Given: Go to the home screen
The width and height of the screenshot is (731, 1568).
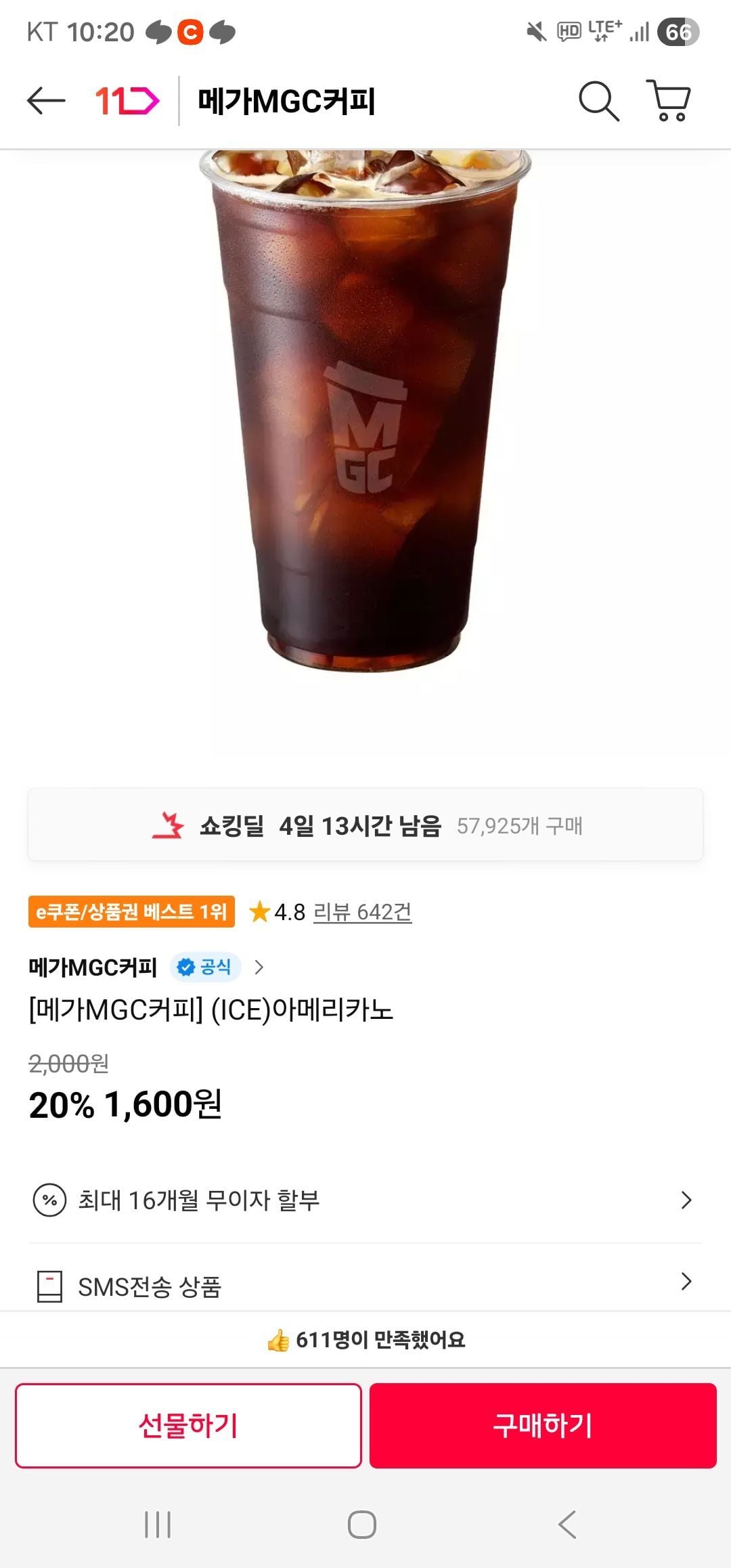Looking at the screenshot, I should [362, 1525].
